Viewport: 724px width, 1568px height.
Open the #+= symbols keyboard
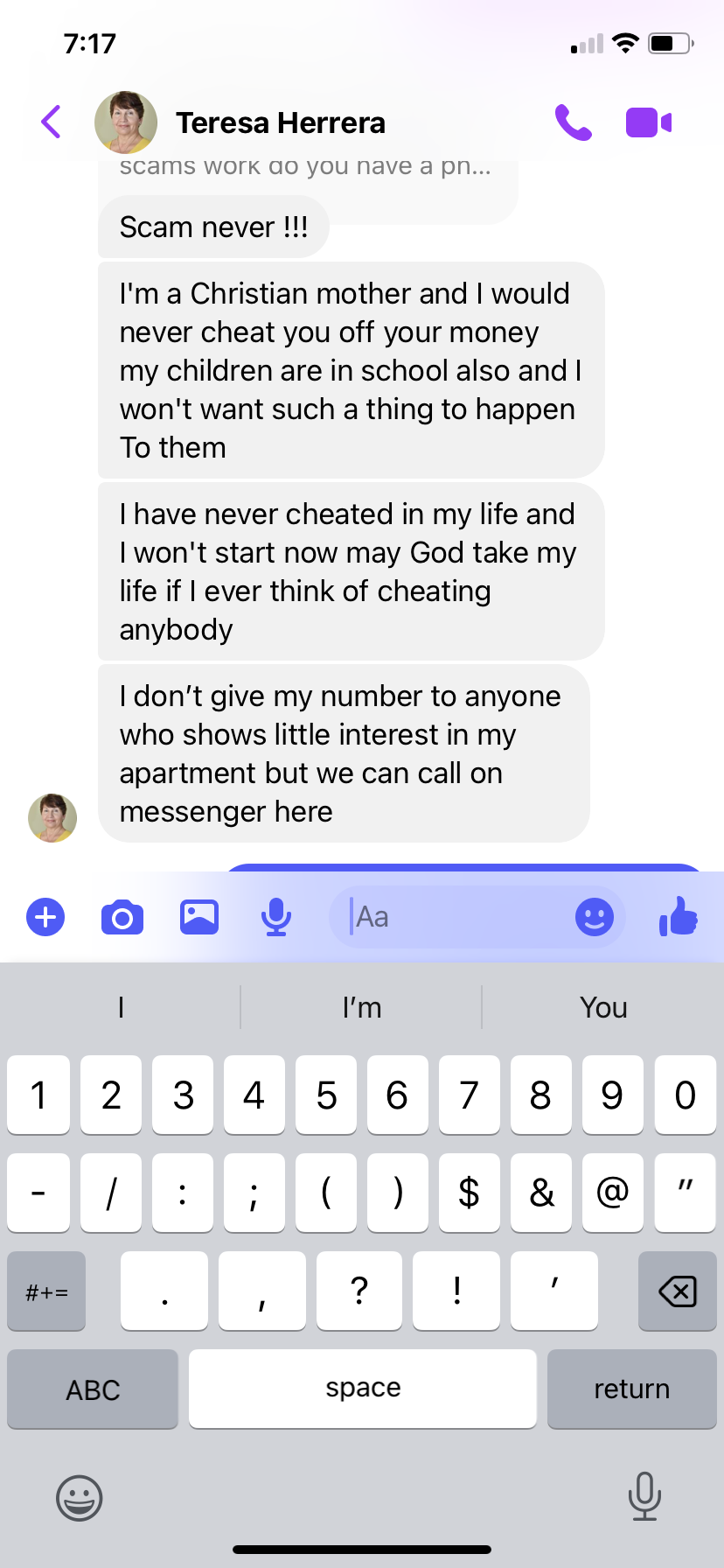46,1291
